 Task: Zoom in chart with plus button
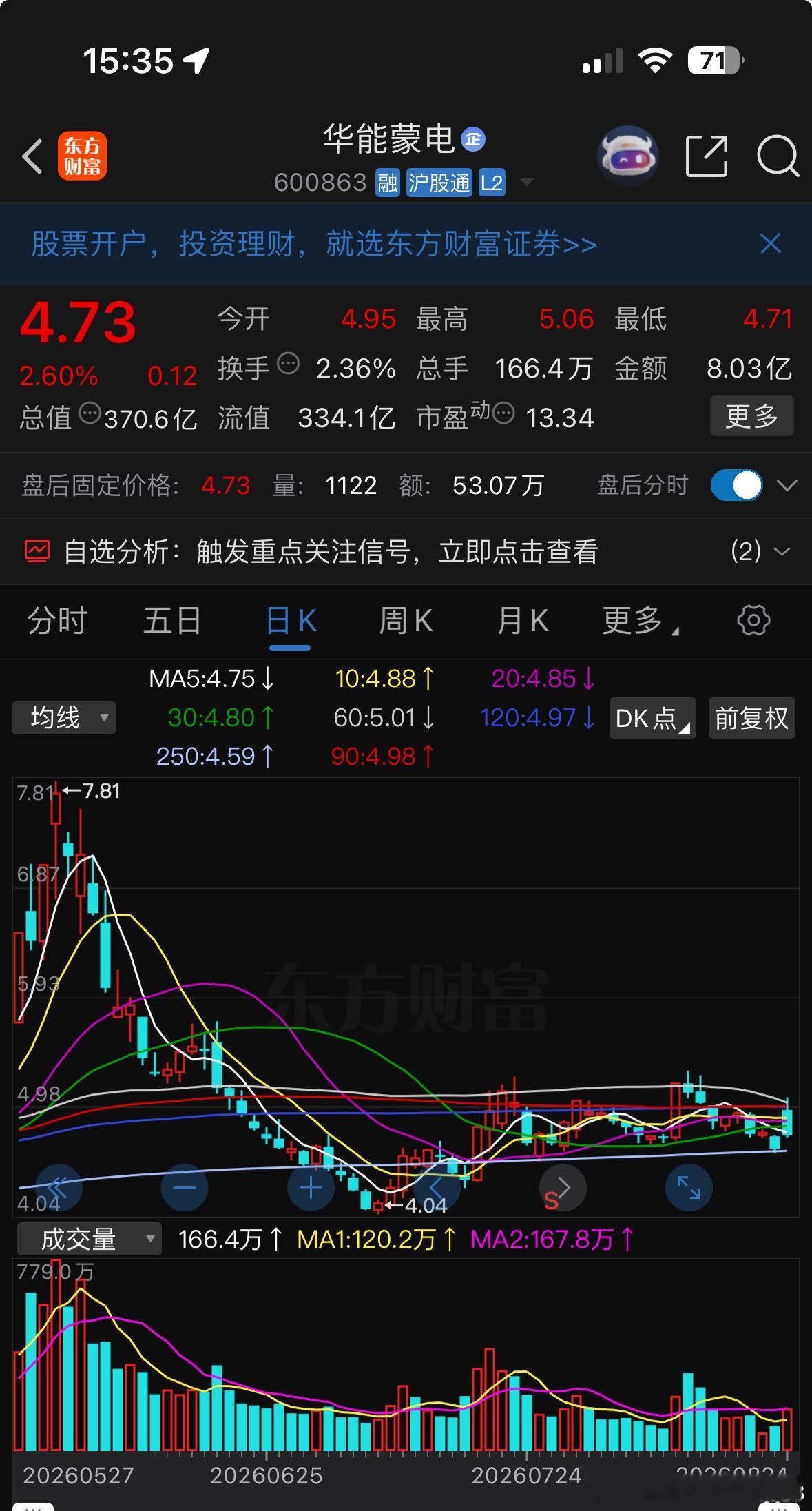311,1187
